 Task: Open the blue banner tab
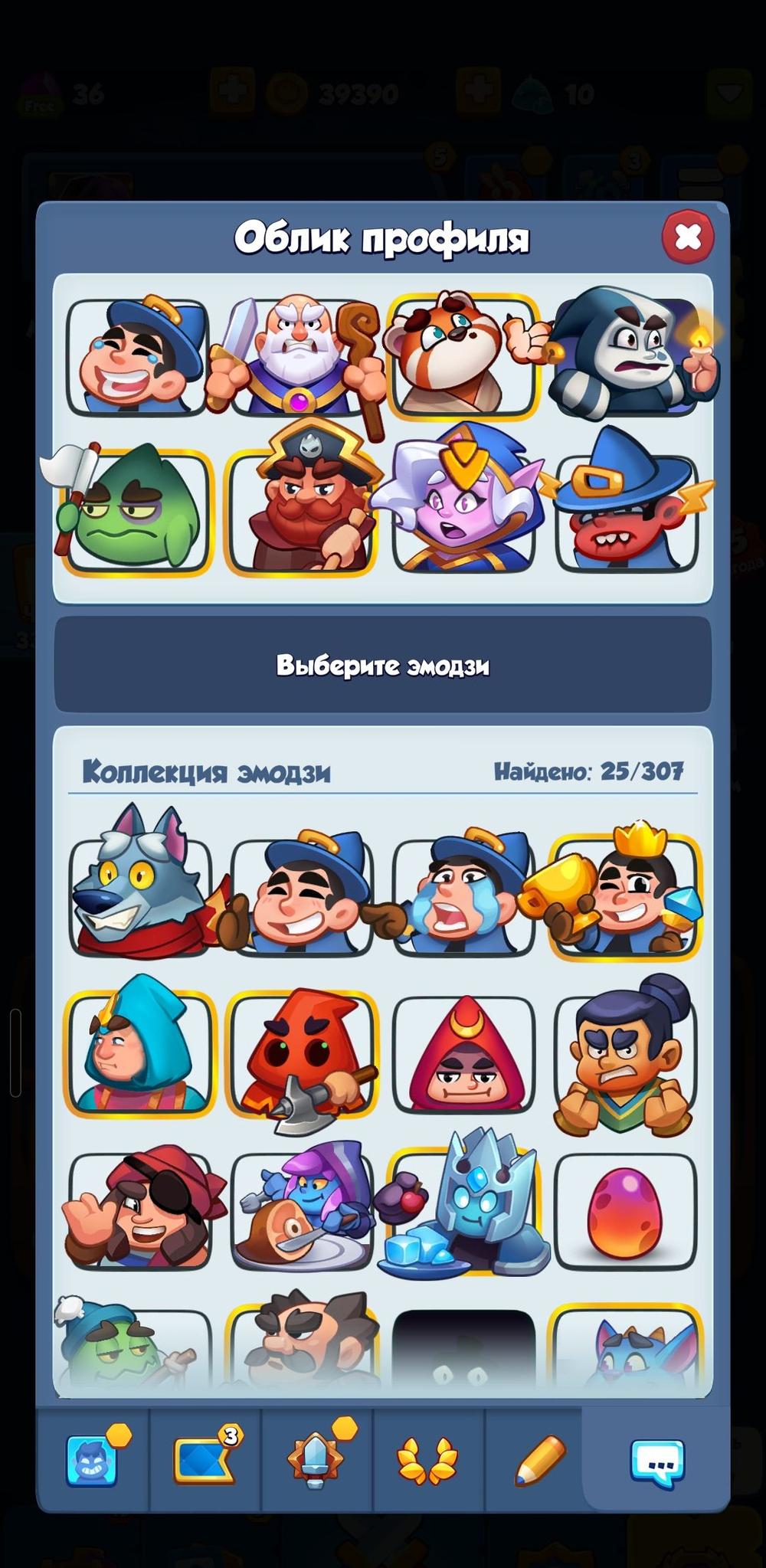(205, 1460)
